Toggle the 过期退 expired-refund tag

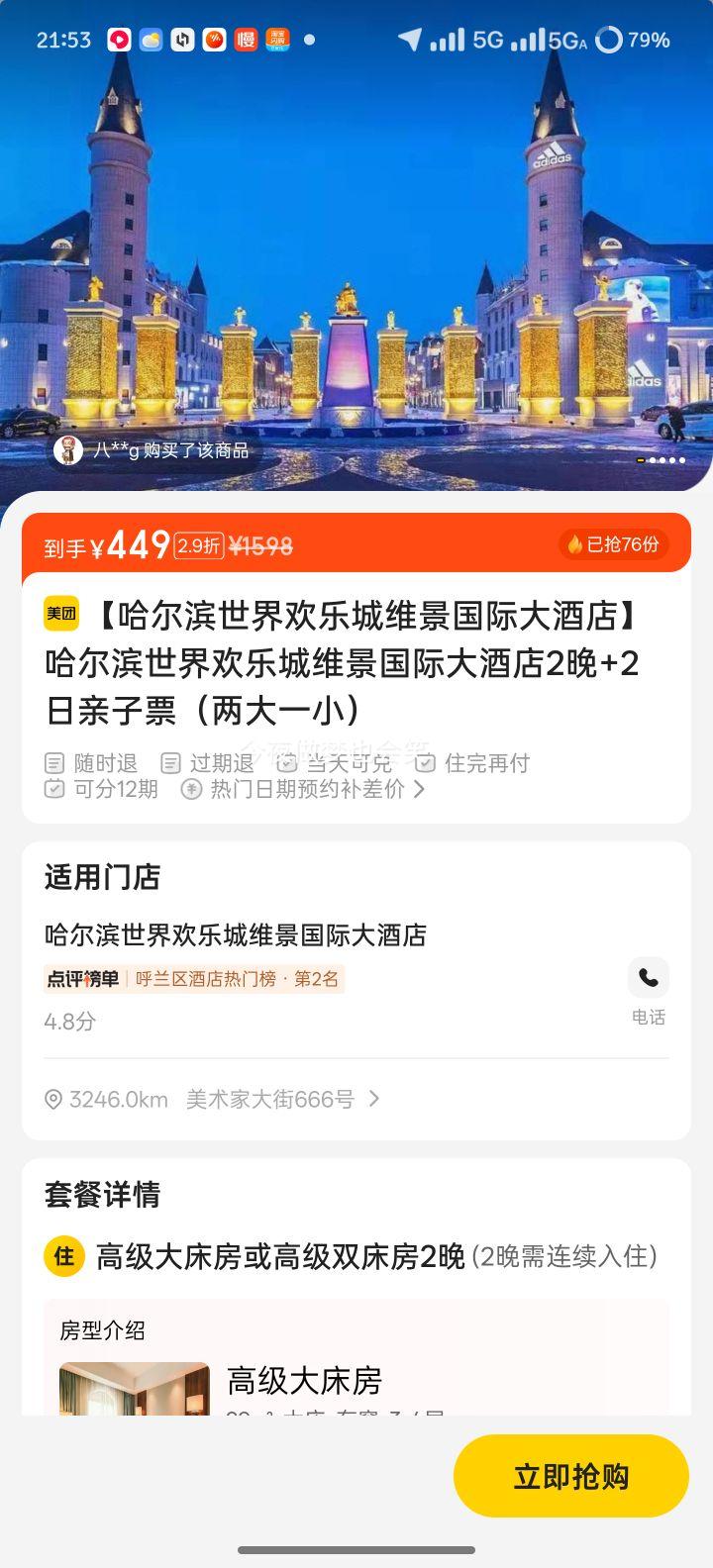pyautogui.click(x=208, y=762)
